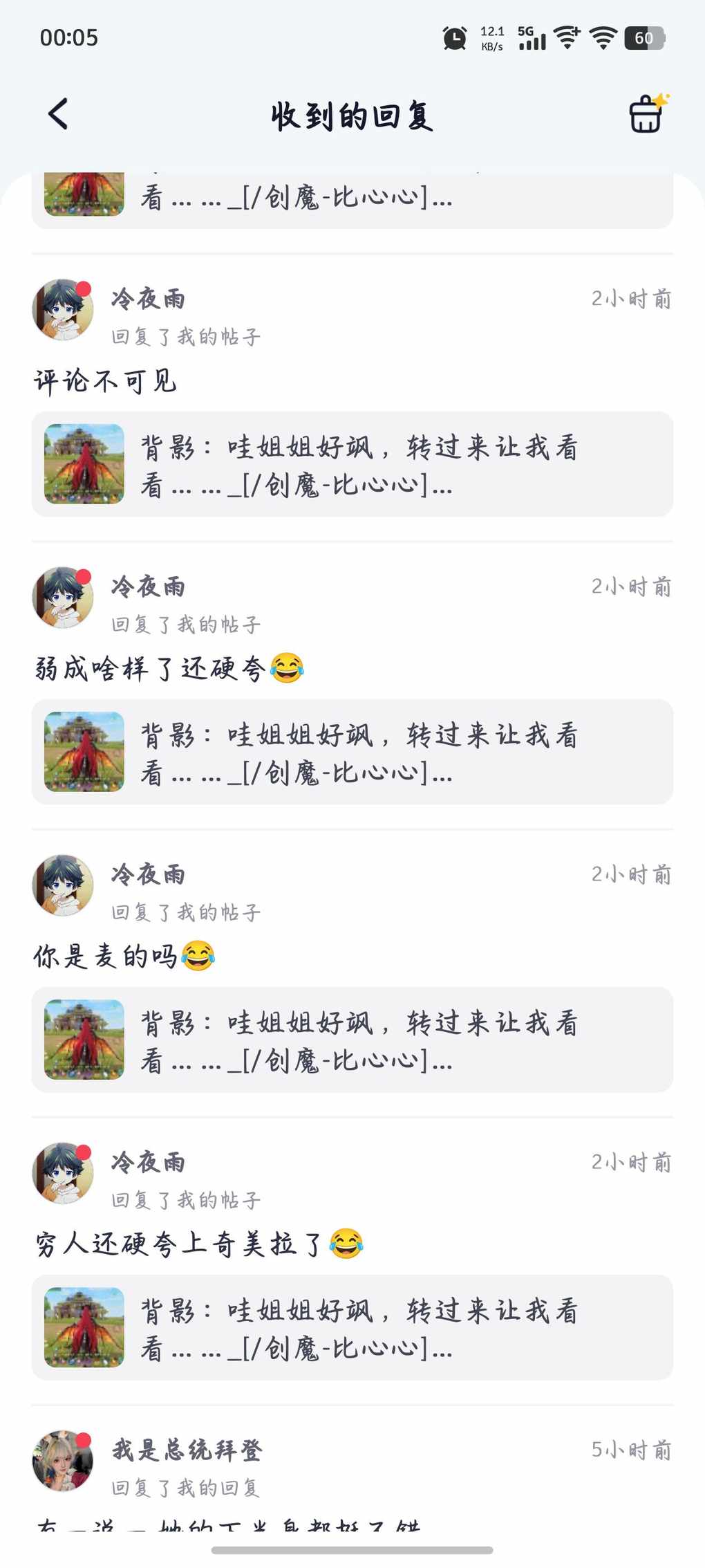Open quoted post card under 弱成啥样了还硬夸
This screenshot has height=1568, width=705.
click(x=352, y=752)
